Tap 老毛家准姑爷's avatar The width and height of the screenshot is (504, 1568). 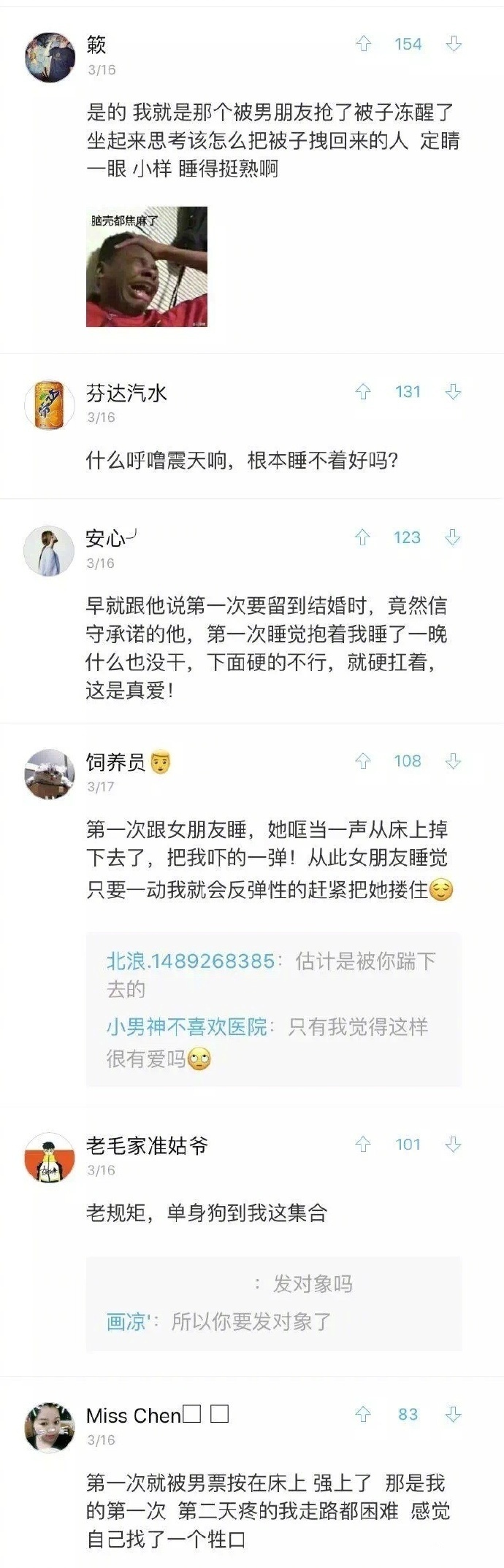point(50,1157)
